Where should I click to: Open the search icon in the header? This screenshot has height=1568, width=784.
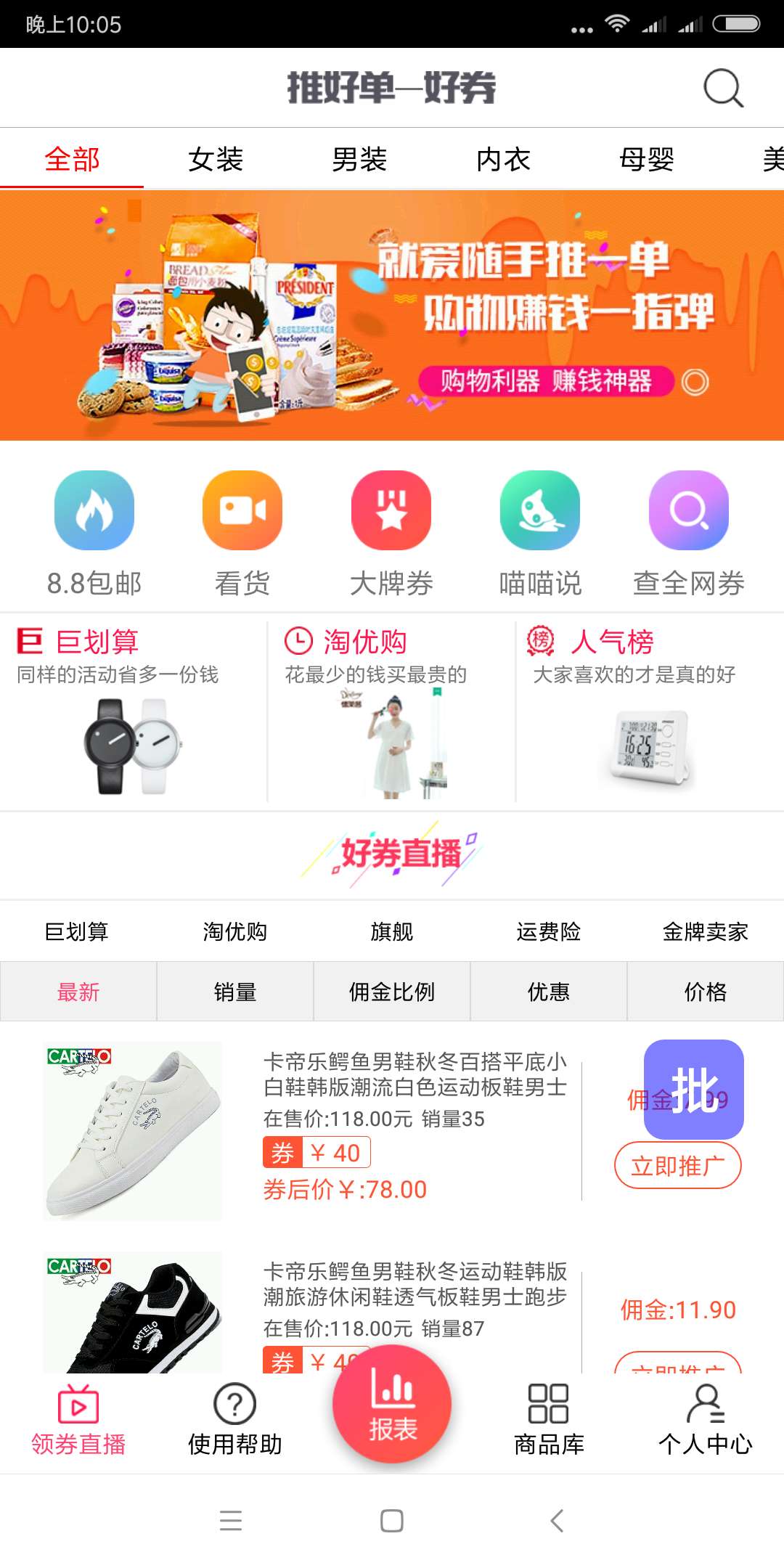pos(723,89)
